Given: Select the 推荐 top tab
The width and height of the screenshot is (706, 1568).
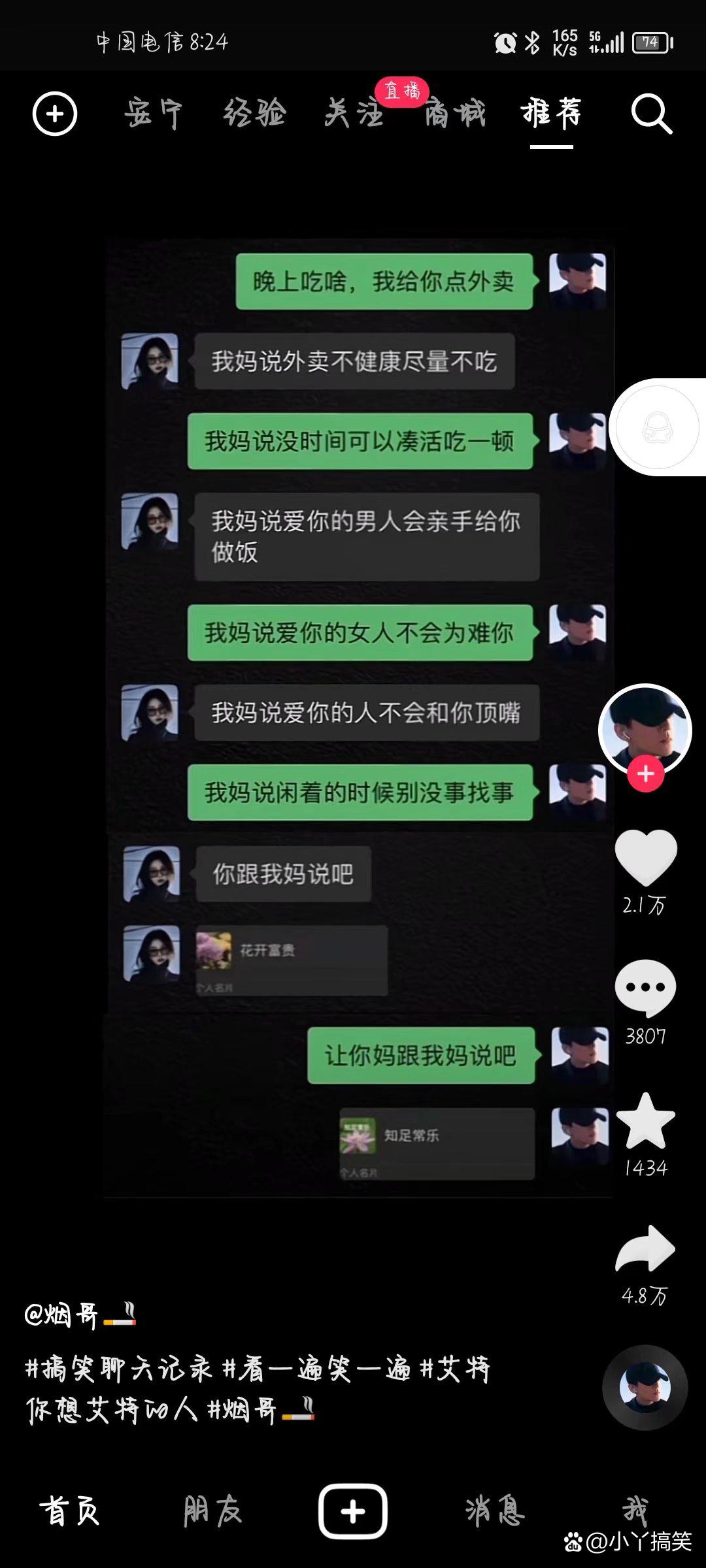Looking at the screenshot, I should (x=551, y=114).
